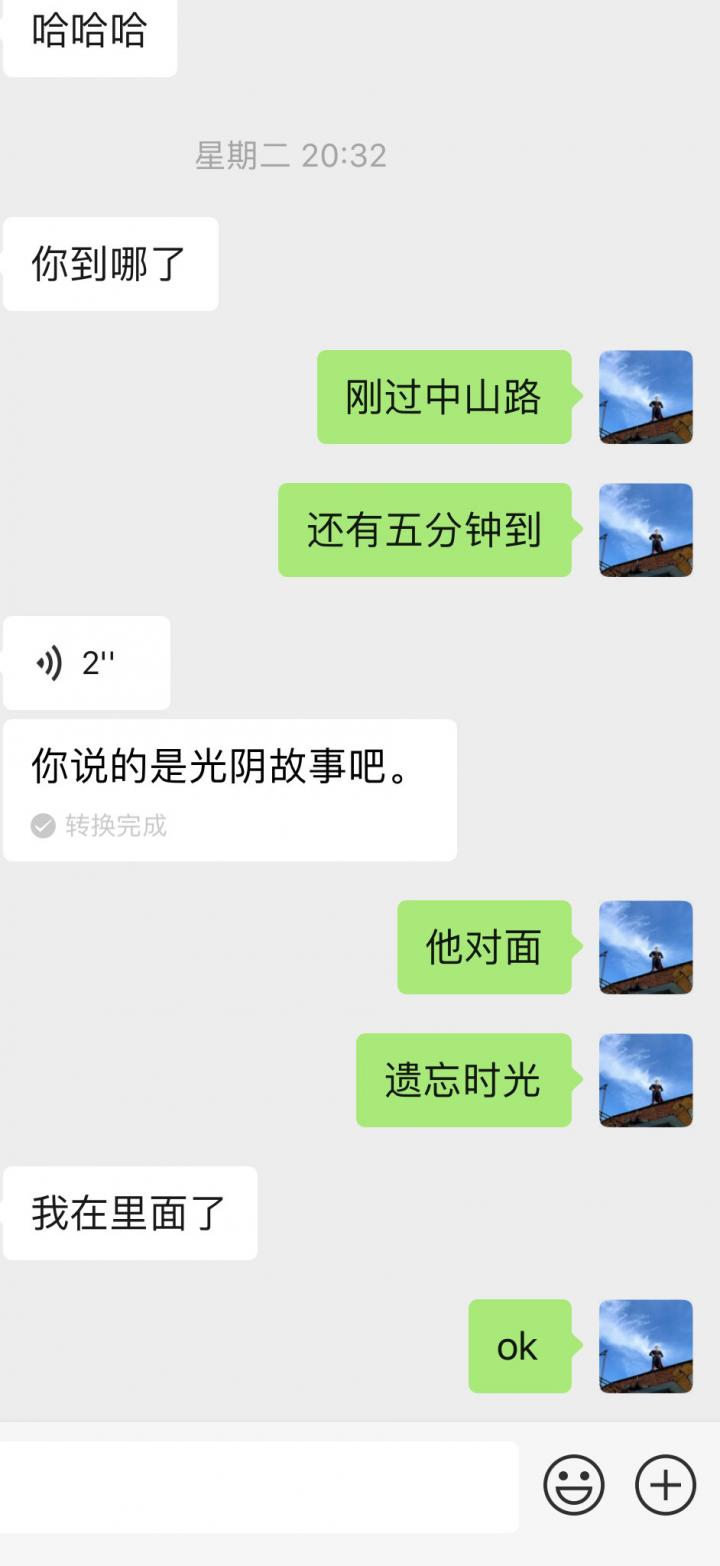Image resolution: width=720 pixels, height=1566 pixels.
Task: Open your avatar beside 刚过中山路
Action: tap(645, 397)
